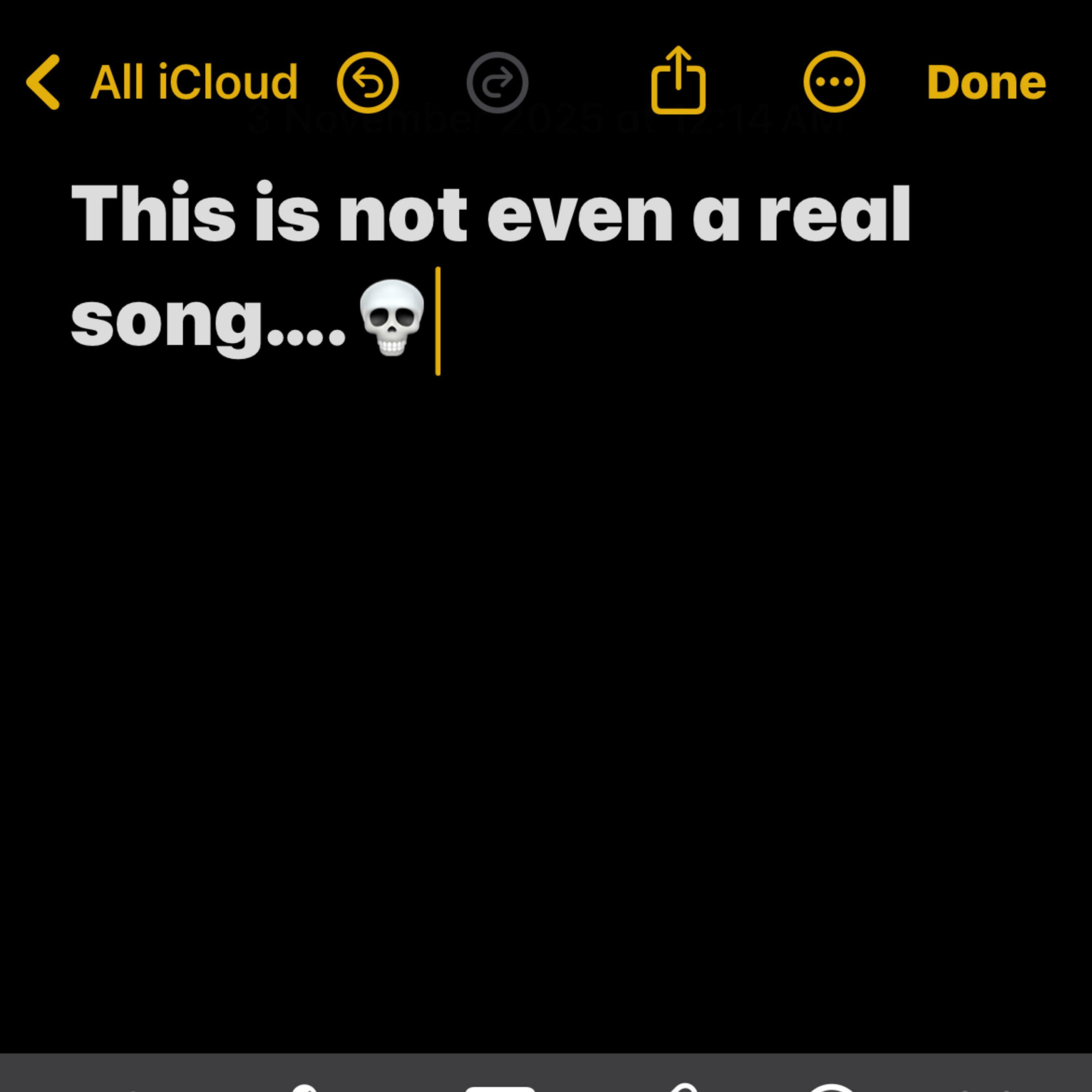Redo the undone edit
This screenshot has width=1092, height=1092.
pyautogui.click(x=497, y=83)
